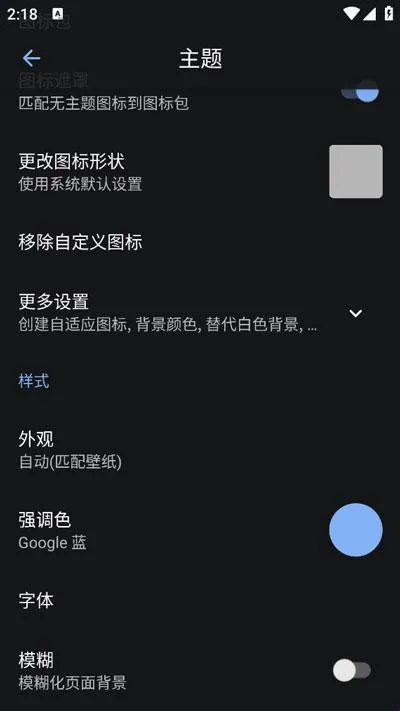Open 字体 font settings
The height and width of the screenshot is (711, 400).
click(x=200, y=600)
